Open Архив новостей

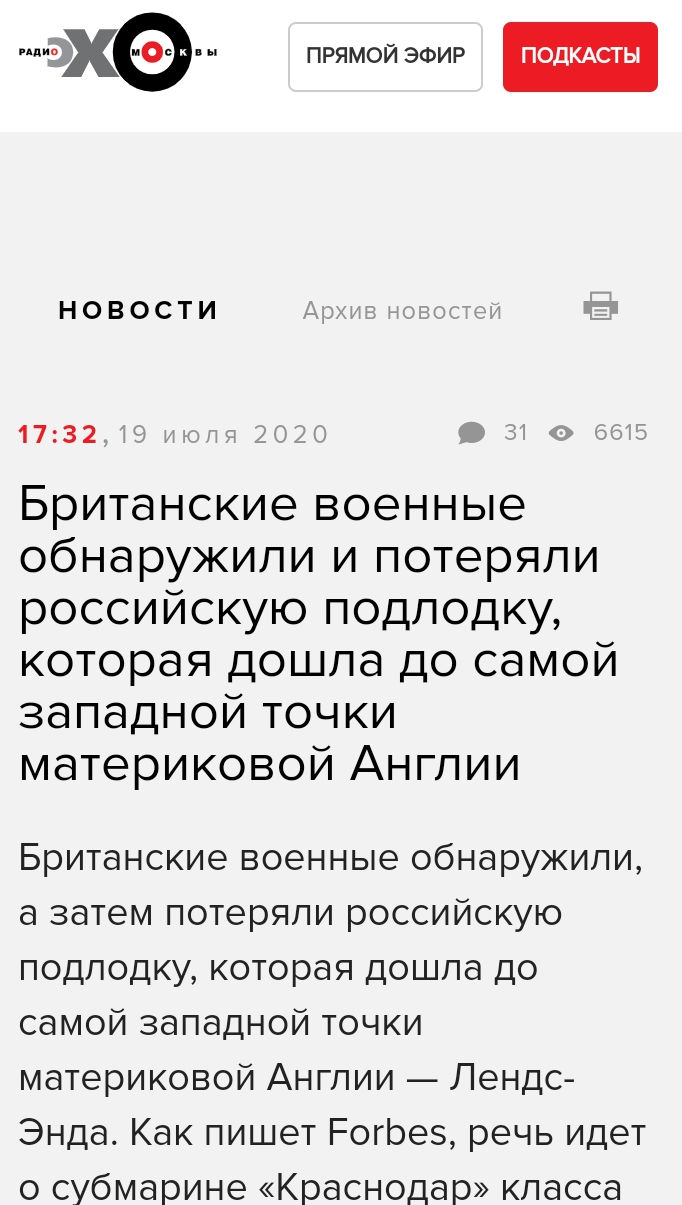pos(402,311)
